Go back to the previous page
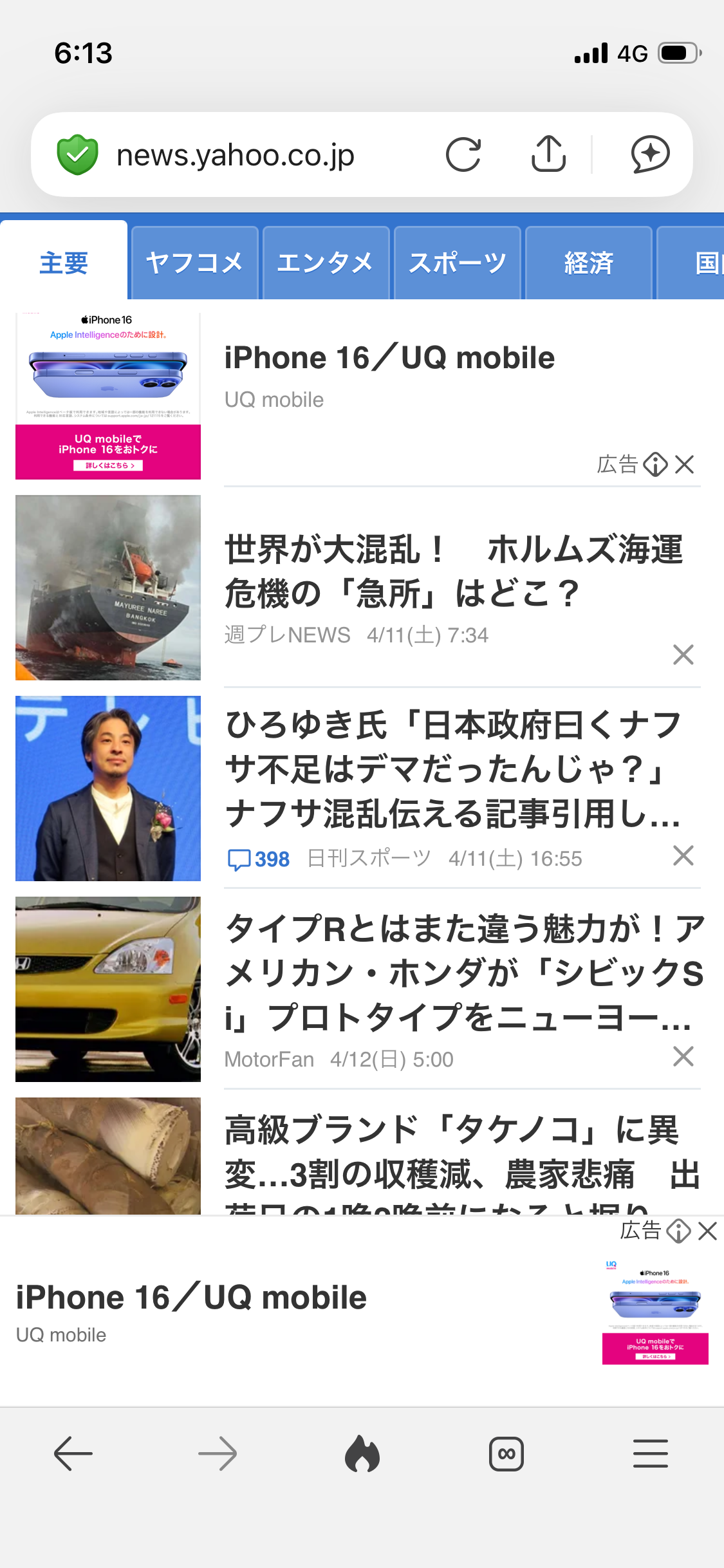724x1568 pixels. [x=73, y=1453]
